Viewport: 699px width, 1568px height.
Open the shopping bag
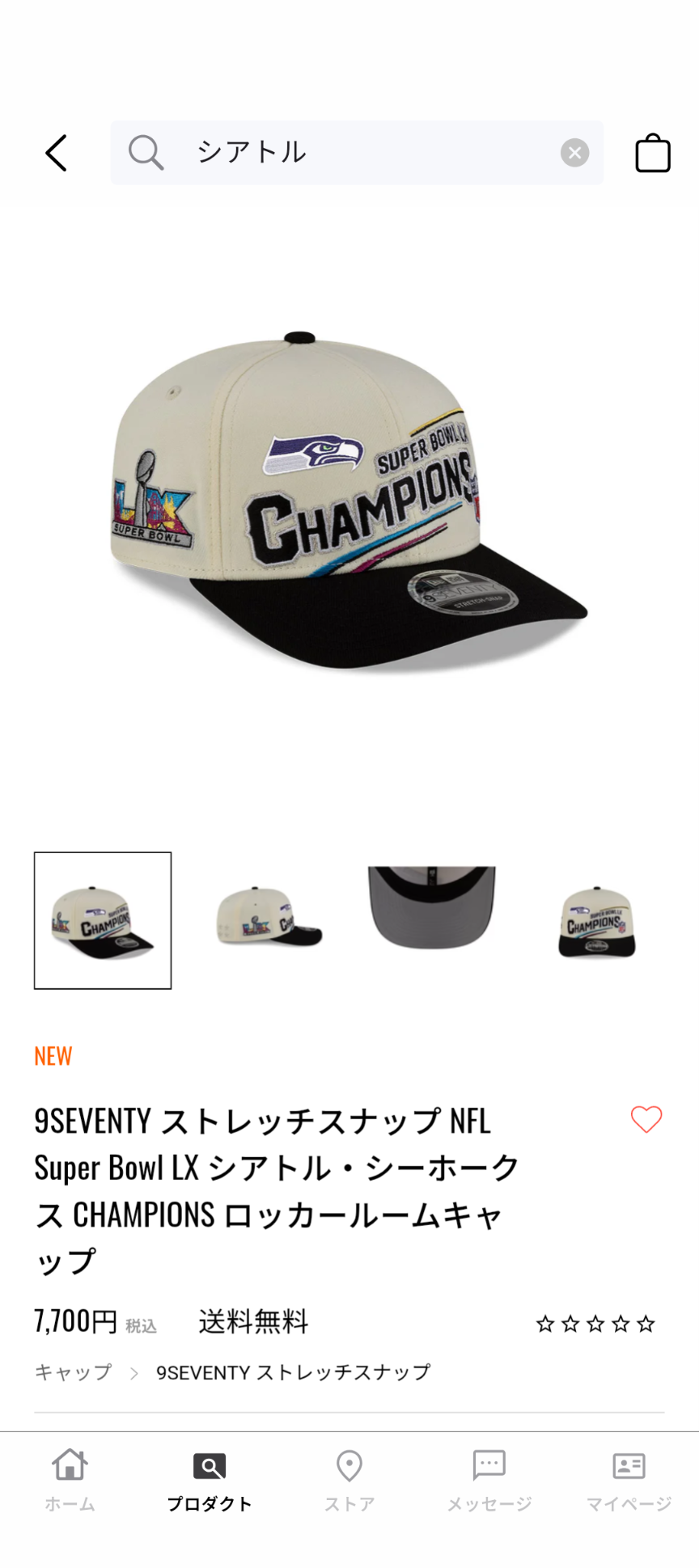tap(652, 152)
